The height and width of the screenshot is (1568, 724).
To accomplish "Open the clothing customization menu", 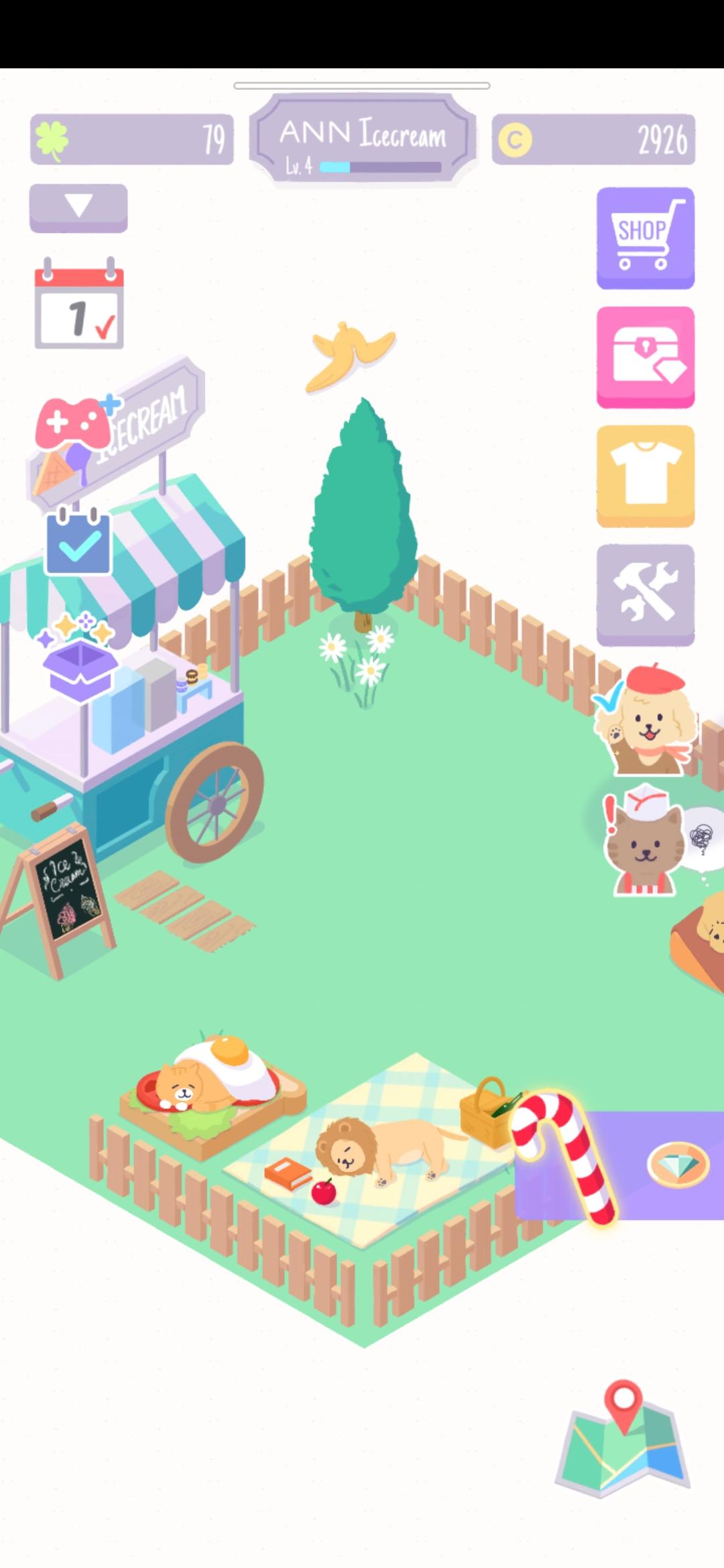I will tap(645, 474).
